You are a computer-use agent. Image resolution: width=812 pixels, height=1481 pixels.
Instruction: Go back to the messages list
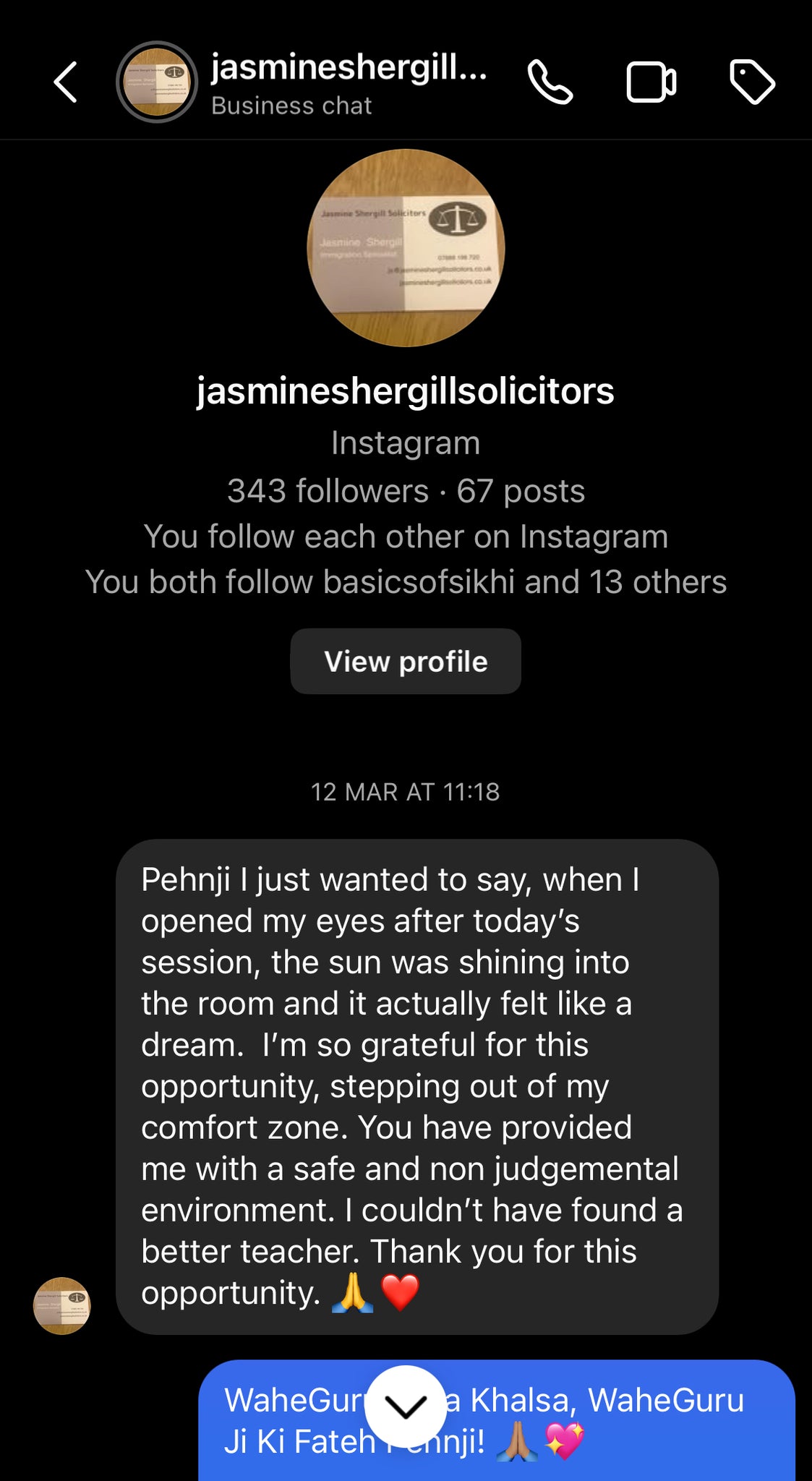(x=65, y=82)
